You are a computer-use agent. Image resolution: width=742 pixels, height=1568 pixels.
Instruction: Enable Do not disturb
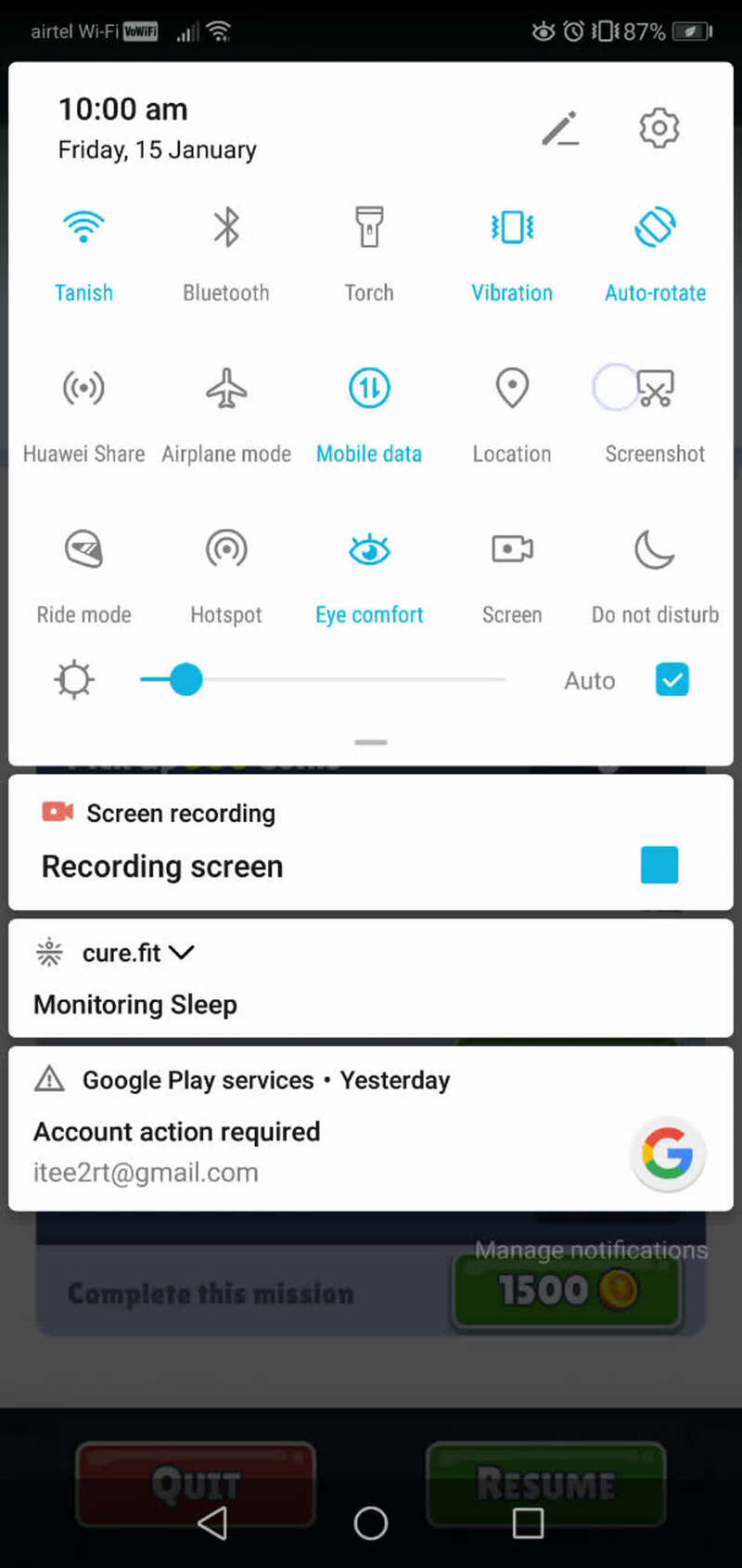[655, 549]
